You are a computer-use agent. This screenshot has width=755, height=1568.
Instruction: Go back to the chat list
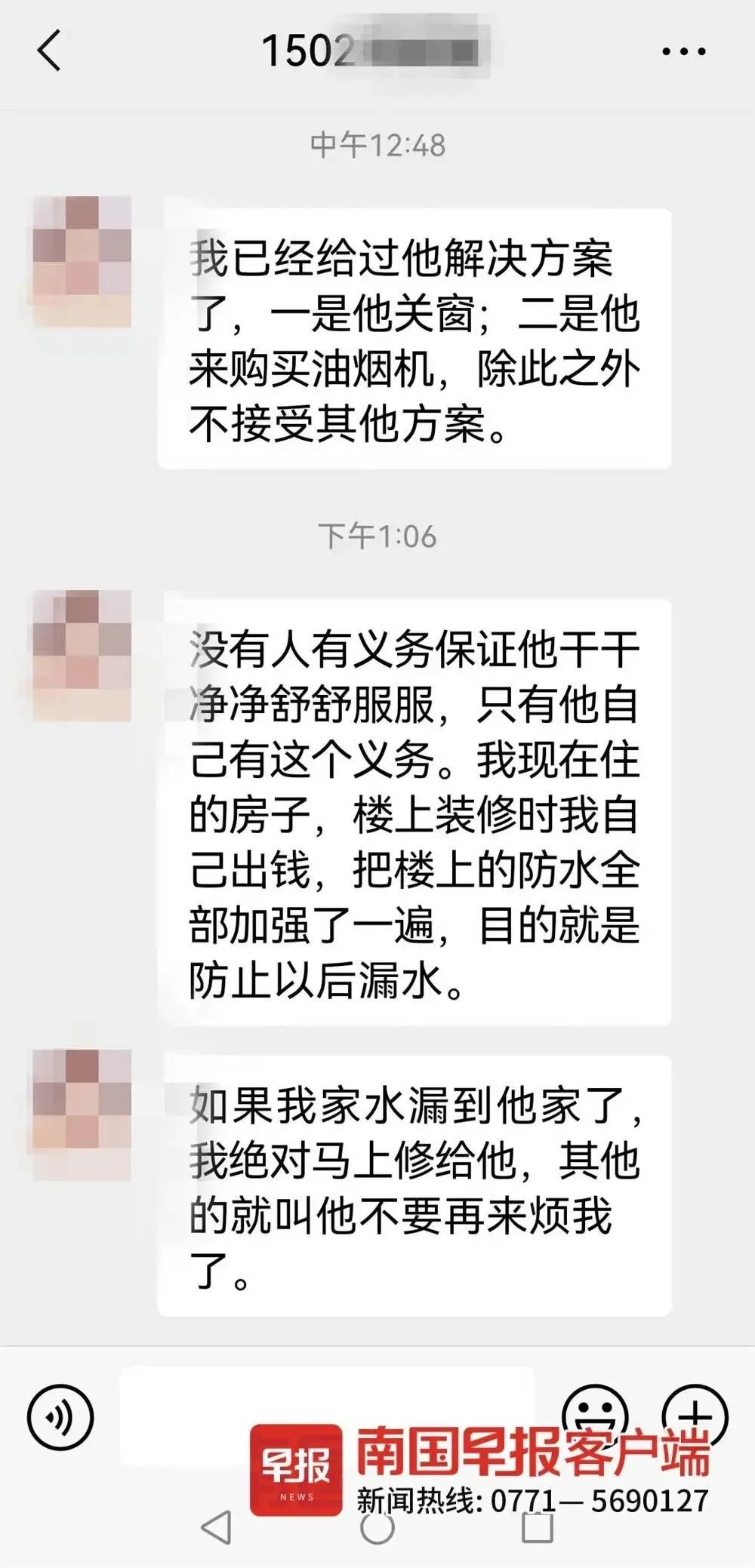click(49, 51)
